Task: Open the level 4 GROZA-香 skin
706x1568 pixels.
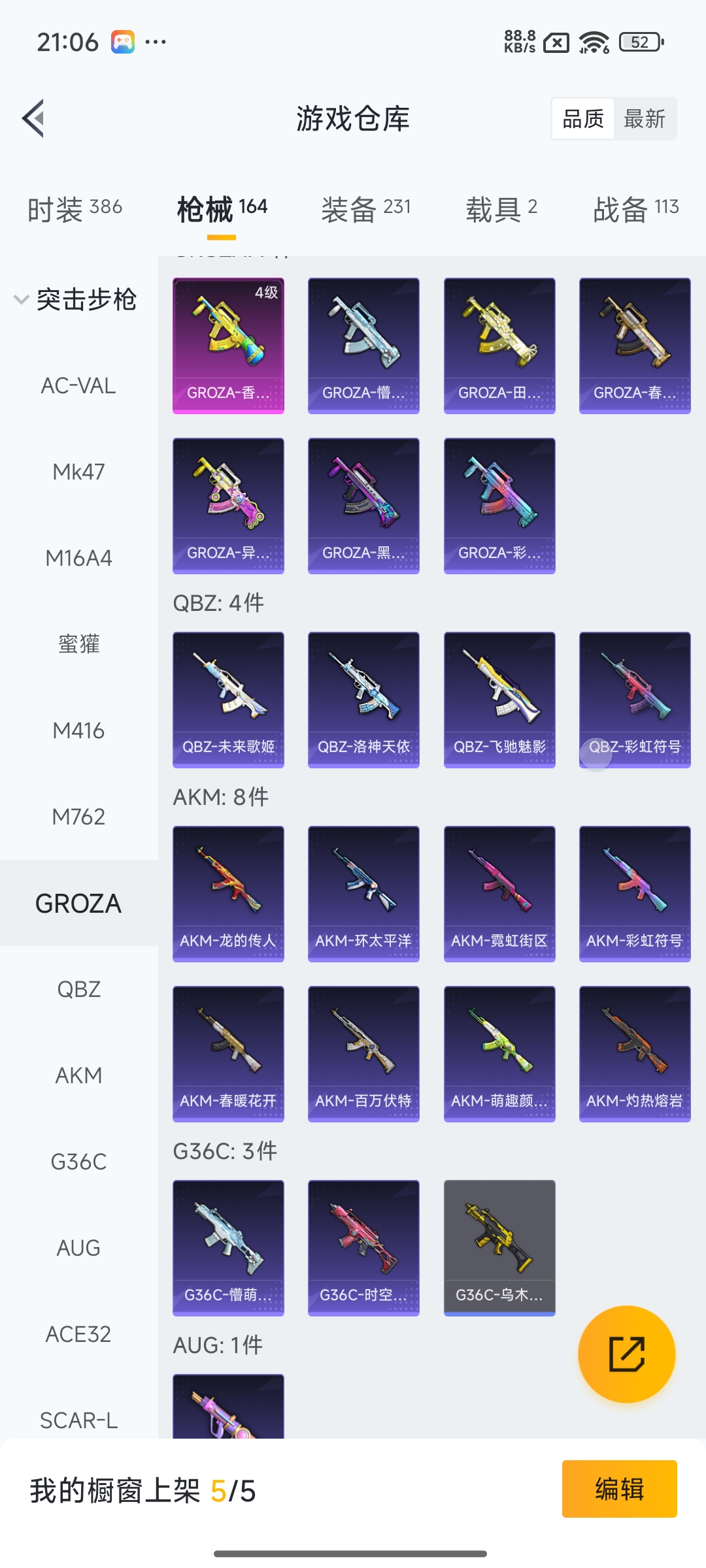Action: [228, 345]
